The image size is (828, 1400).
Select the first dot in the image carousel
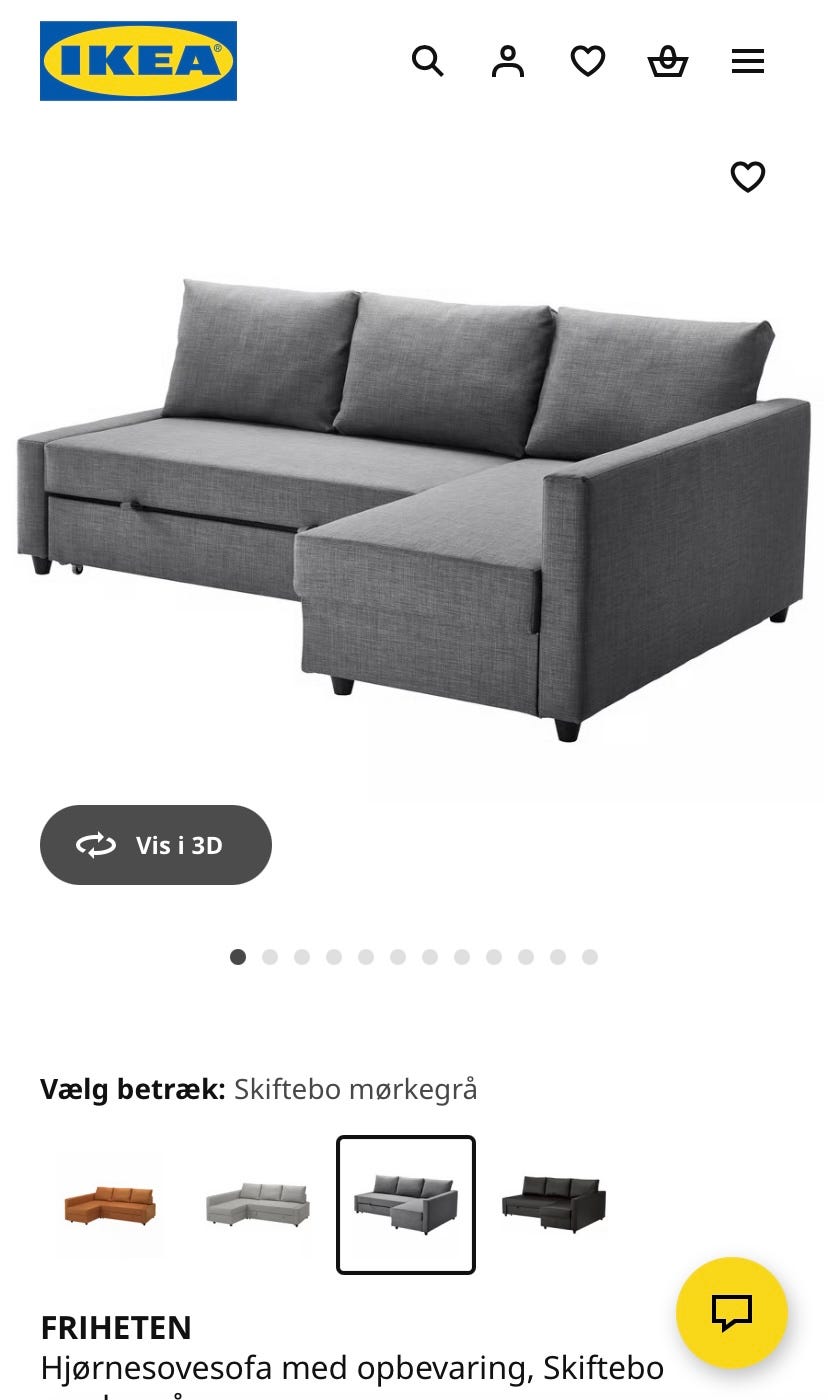(x=238, y=957)
